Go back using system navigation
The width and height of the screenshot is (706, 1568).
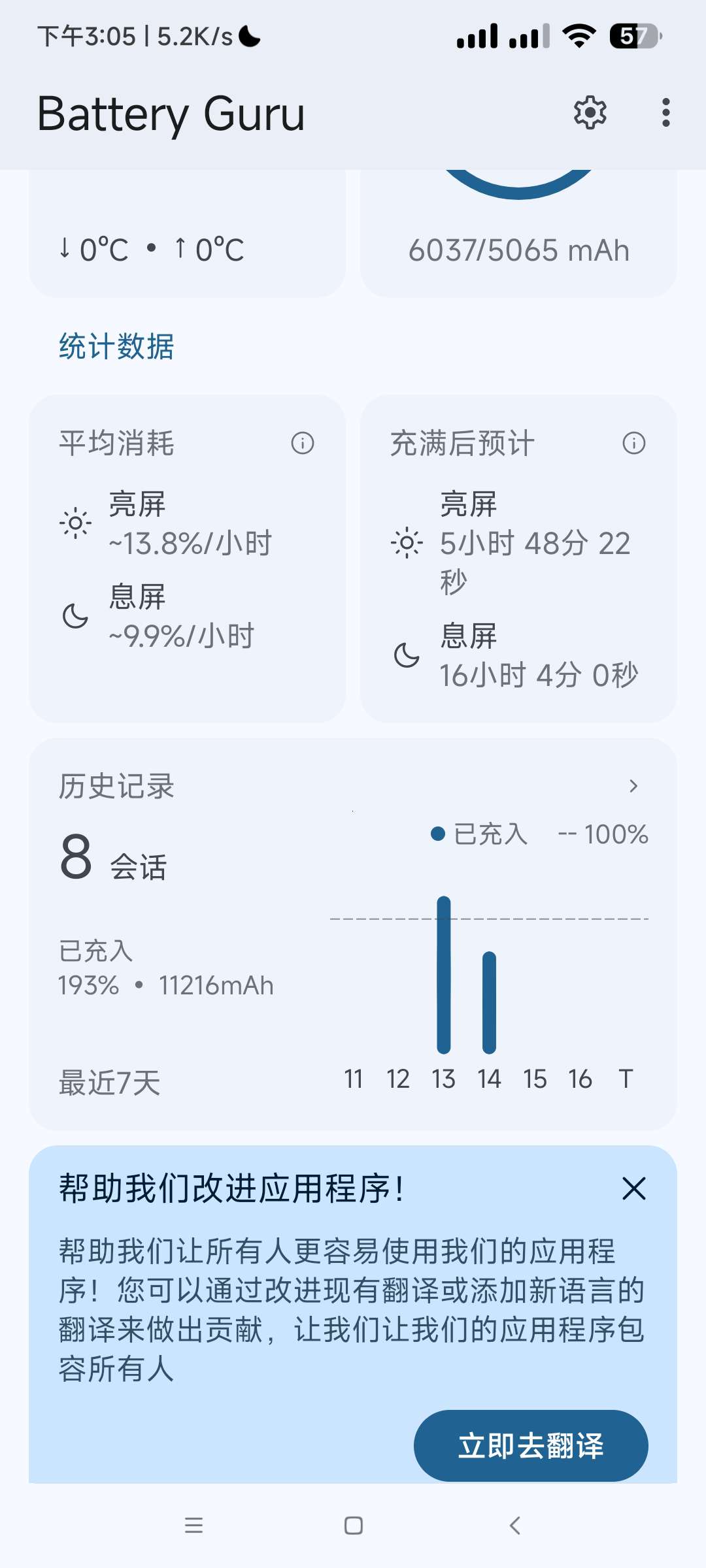pyautogui.click(x=515, y=1526)
